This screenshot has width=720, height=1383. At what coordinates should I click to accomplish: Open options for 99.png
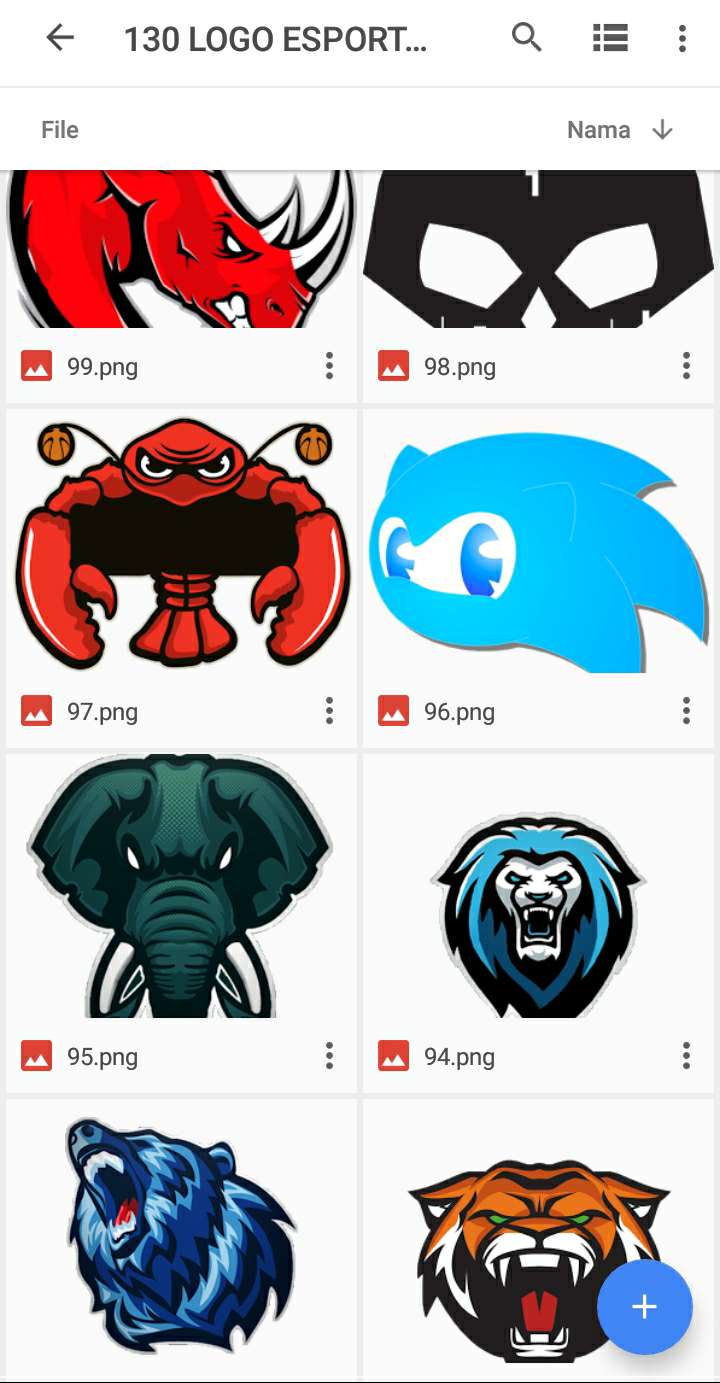pyautogui.click(x=329, y=366)
